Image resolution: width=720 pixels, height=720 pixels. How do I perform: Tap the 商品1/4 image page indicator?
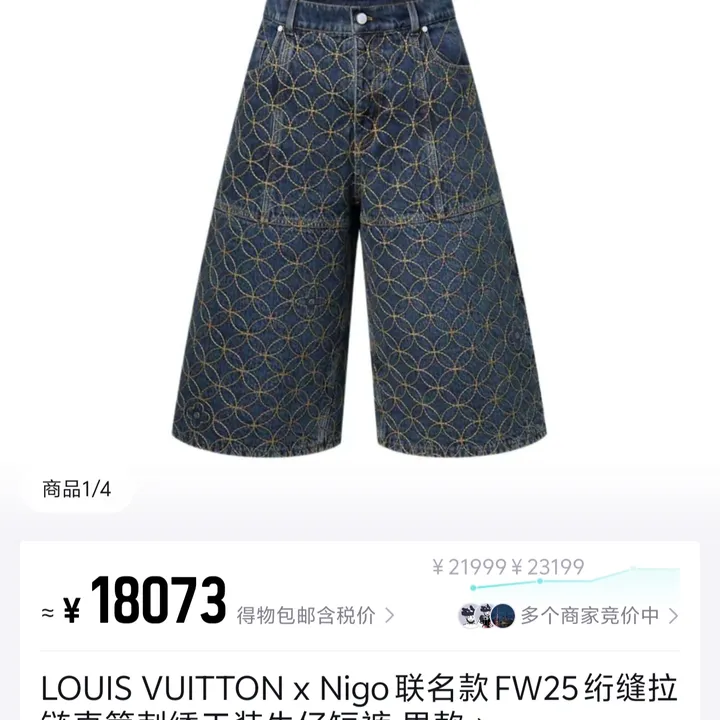76,489
